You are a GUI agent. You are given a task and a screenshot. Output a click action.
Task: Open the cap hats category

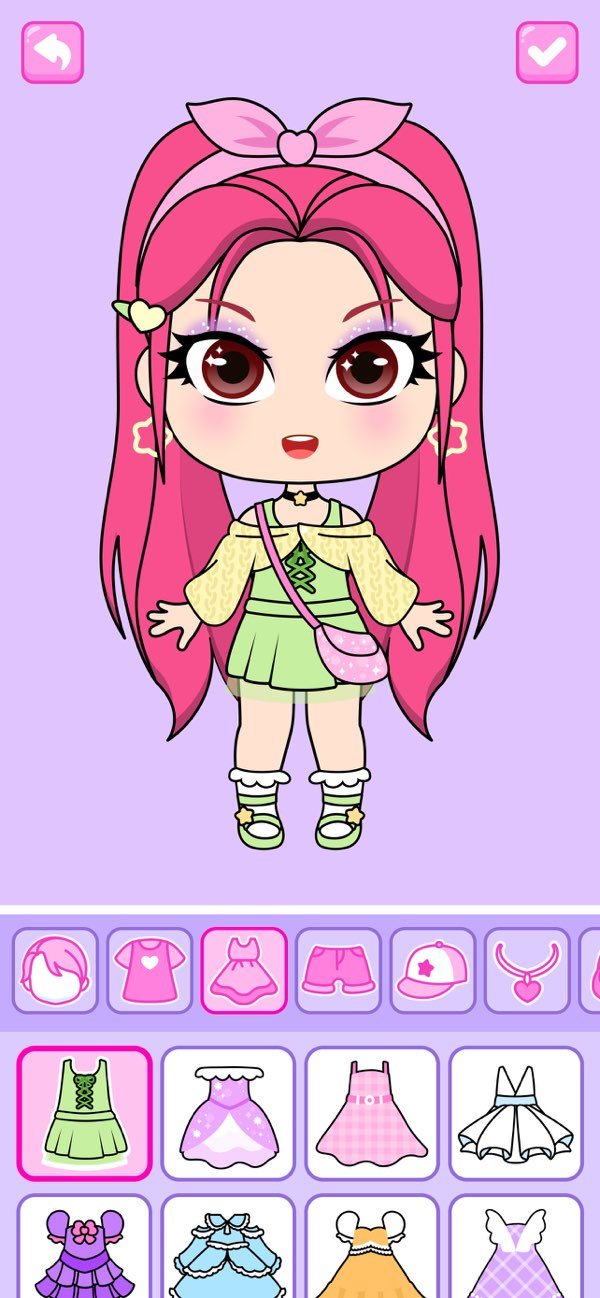[x=432, y=970]
